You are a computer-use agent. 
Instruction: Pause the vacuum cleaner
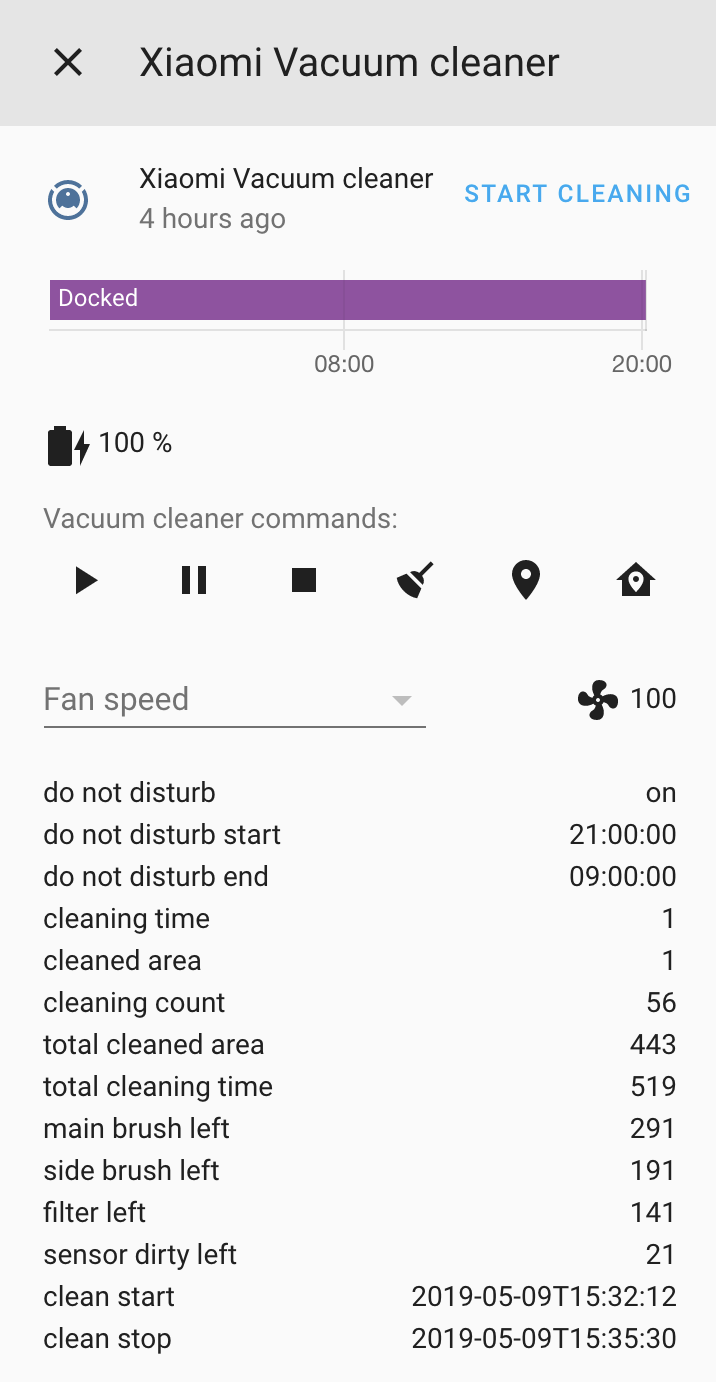point(194,580)
